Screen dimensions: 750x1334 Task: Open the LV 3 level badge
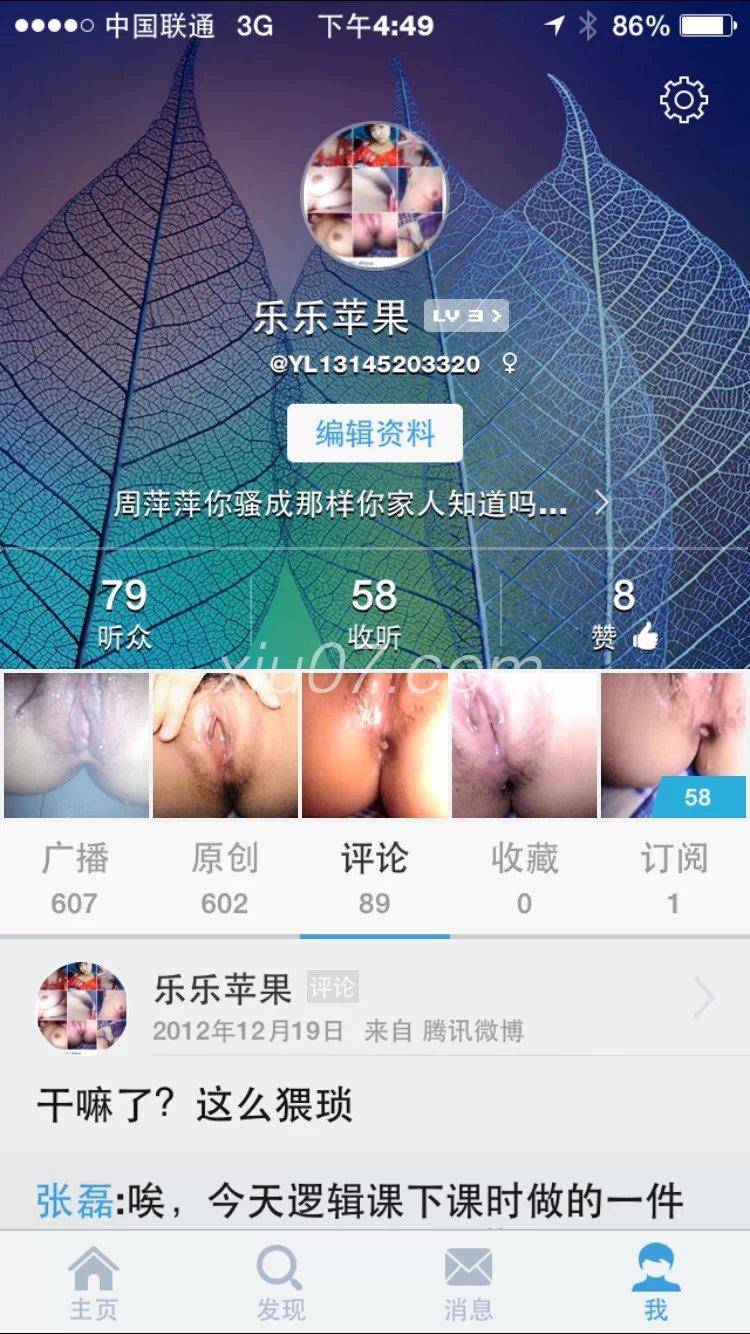(x=466, y=317)
